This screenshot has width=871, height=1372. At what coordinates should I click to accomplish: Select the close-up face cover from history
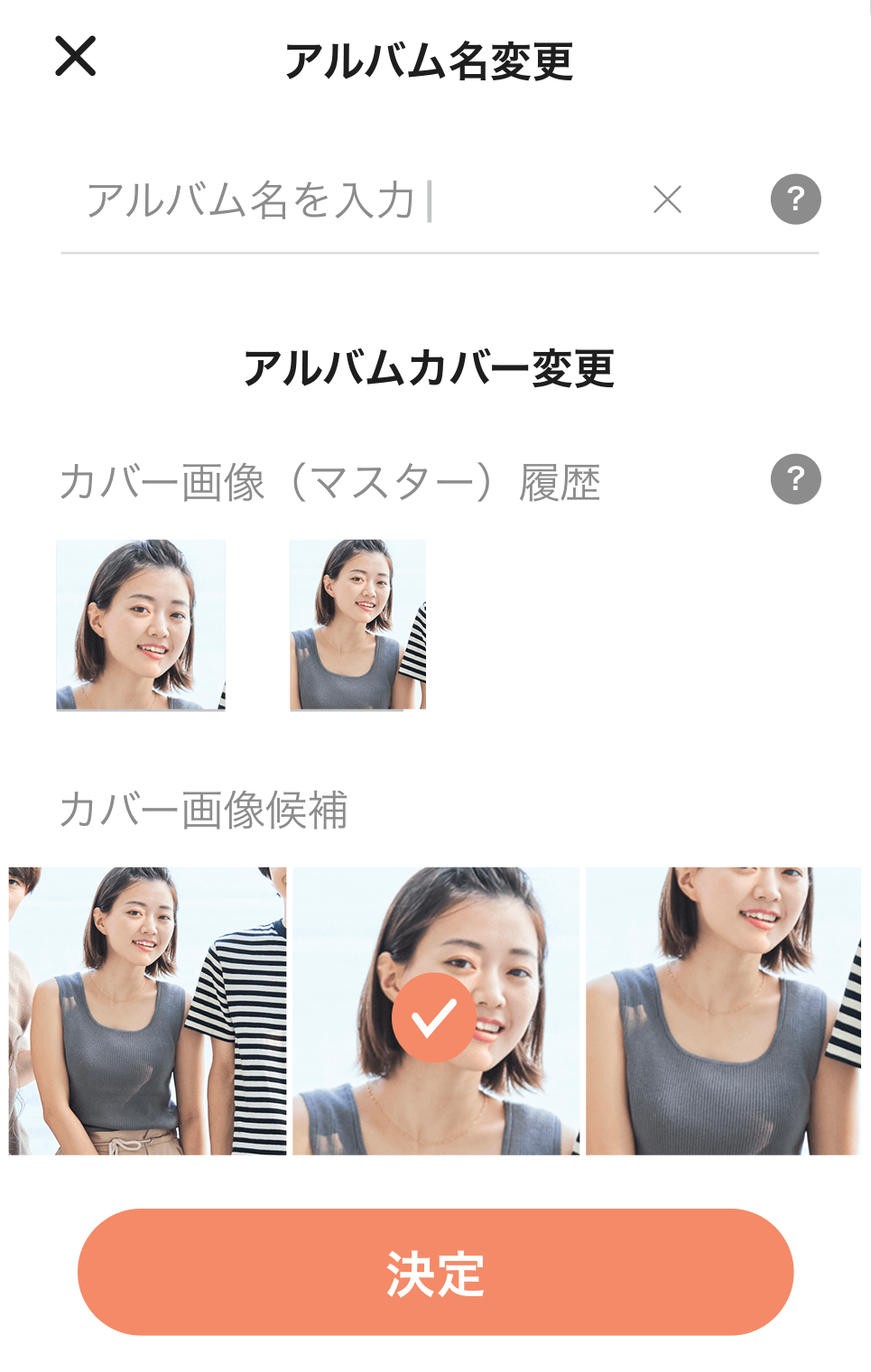coord(141,625)
